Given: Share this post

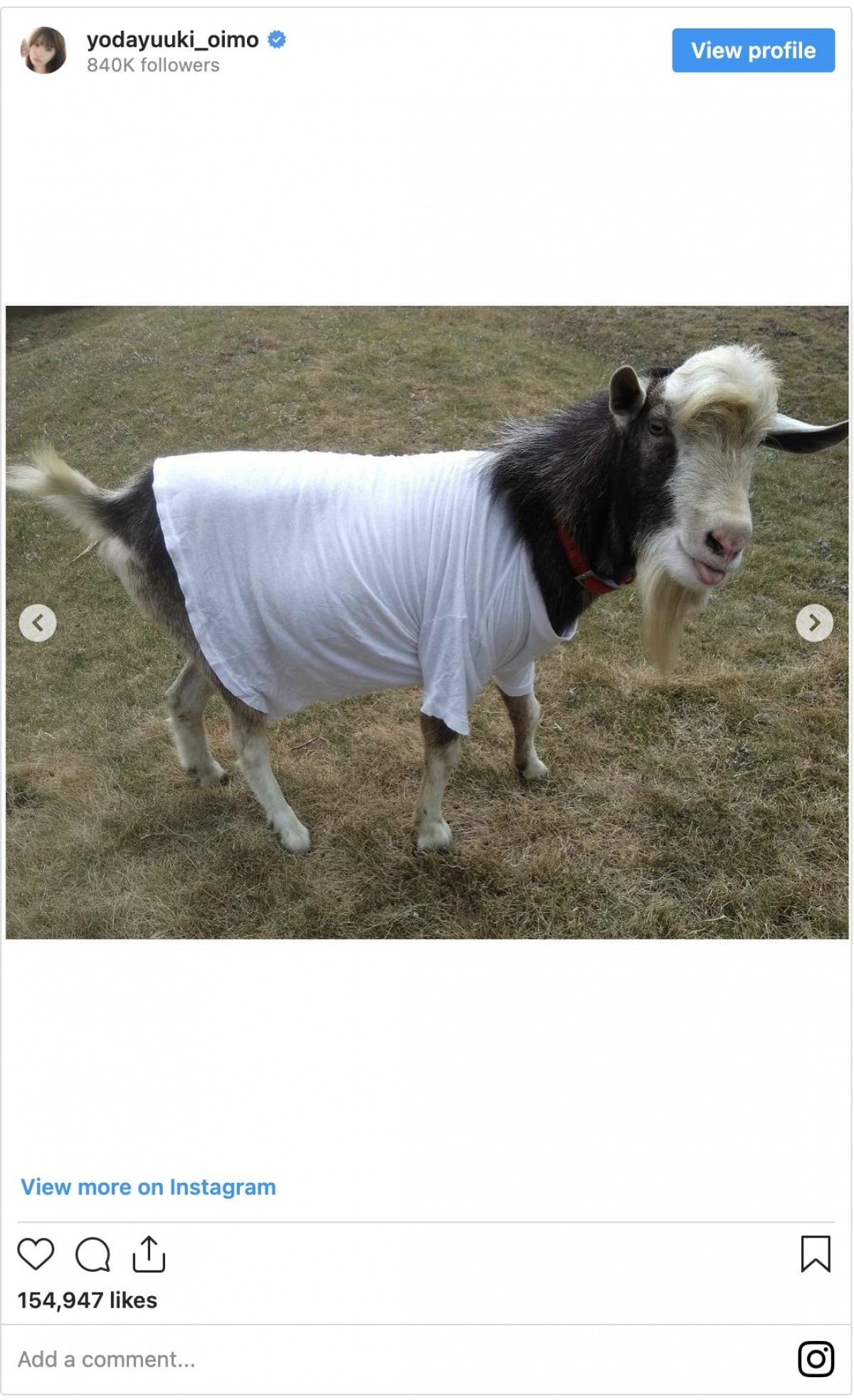Looking at the screenshot, I should click(149, 1253).
